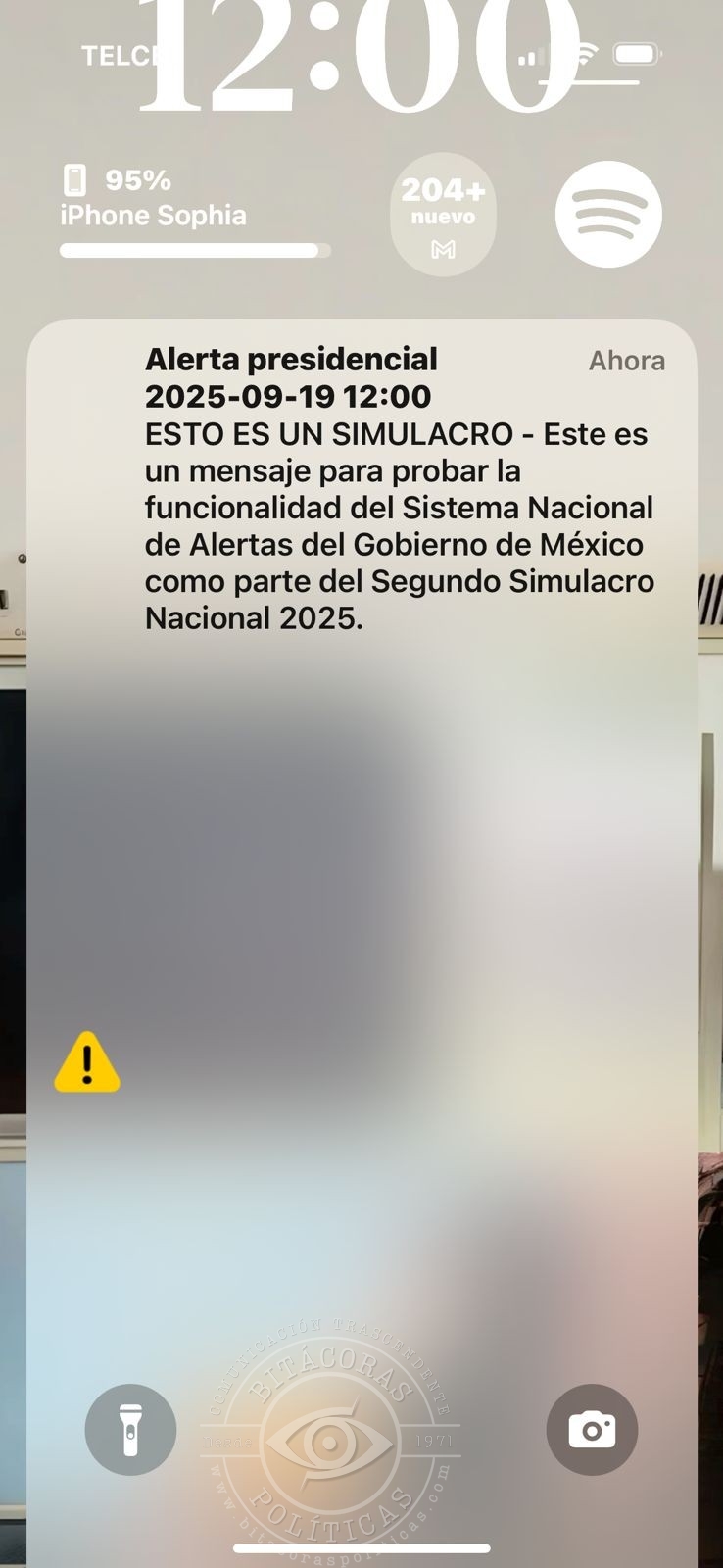723x1568 pixels.
Task: Open the camera from lock screen
Action: point(592,1430)
